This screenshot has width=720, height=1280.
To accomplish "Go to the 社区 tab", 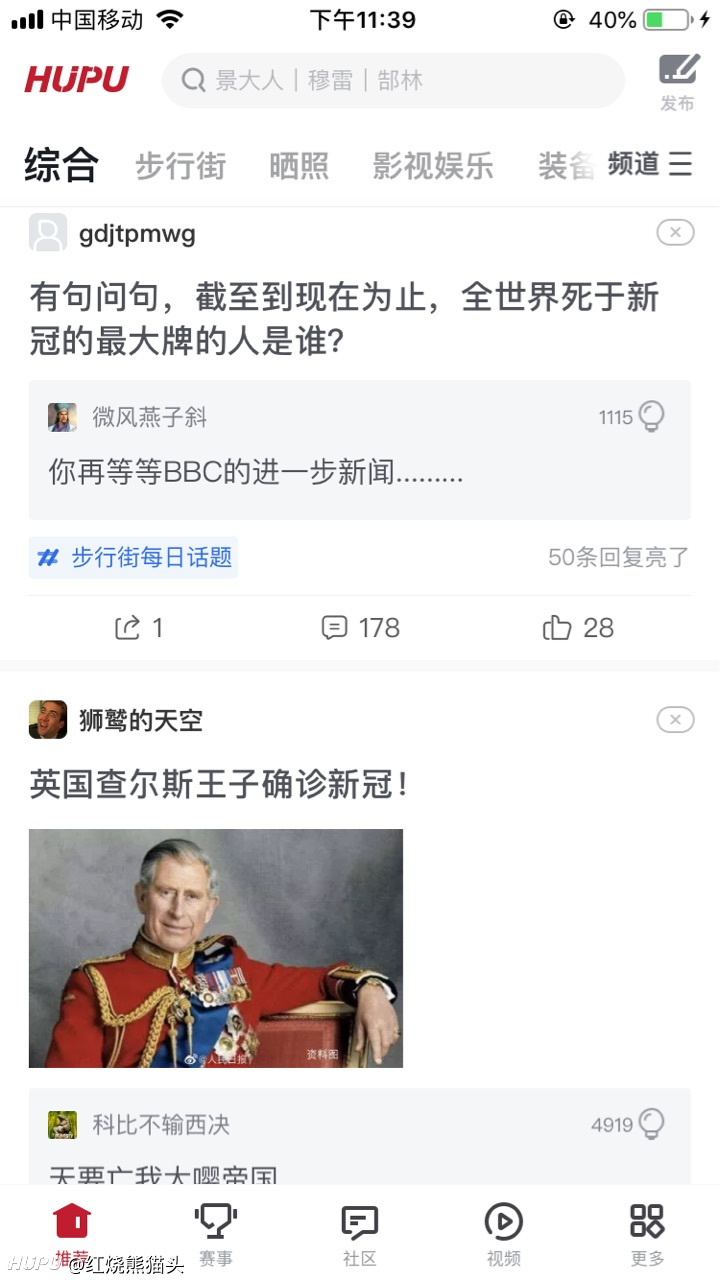I will tap(360, 1234).
